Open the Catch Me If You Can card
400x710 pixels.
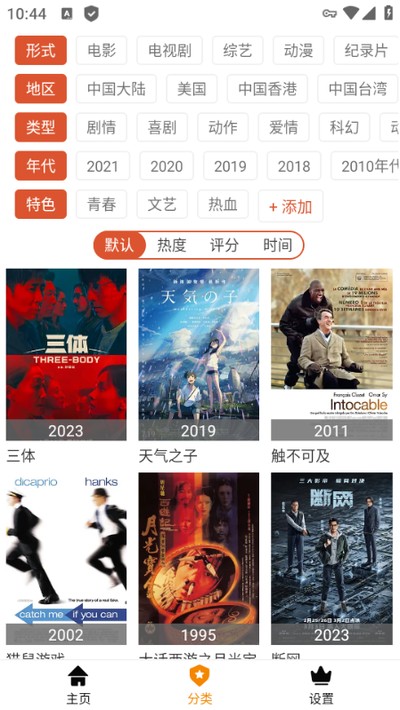pos(66,558)
